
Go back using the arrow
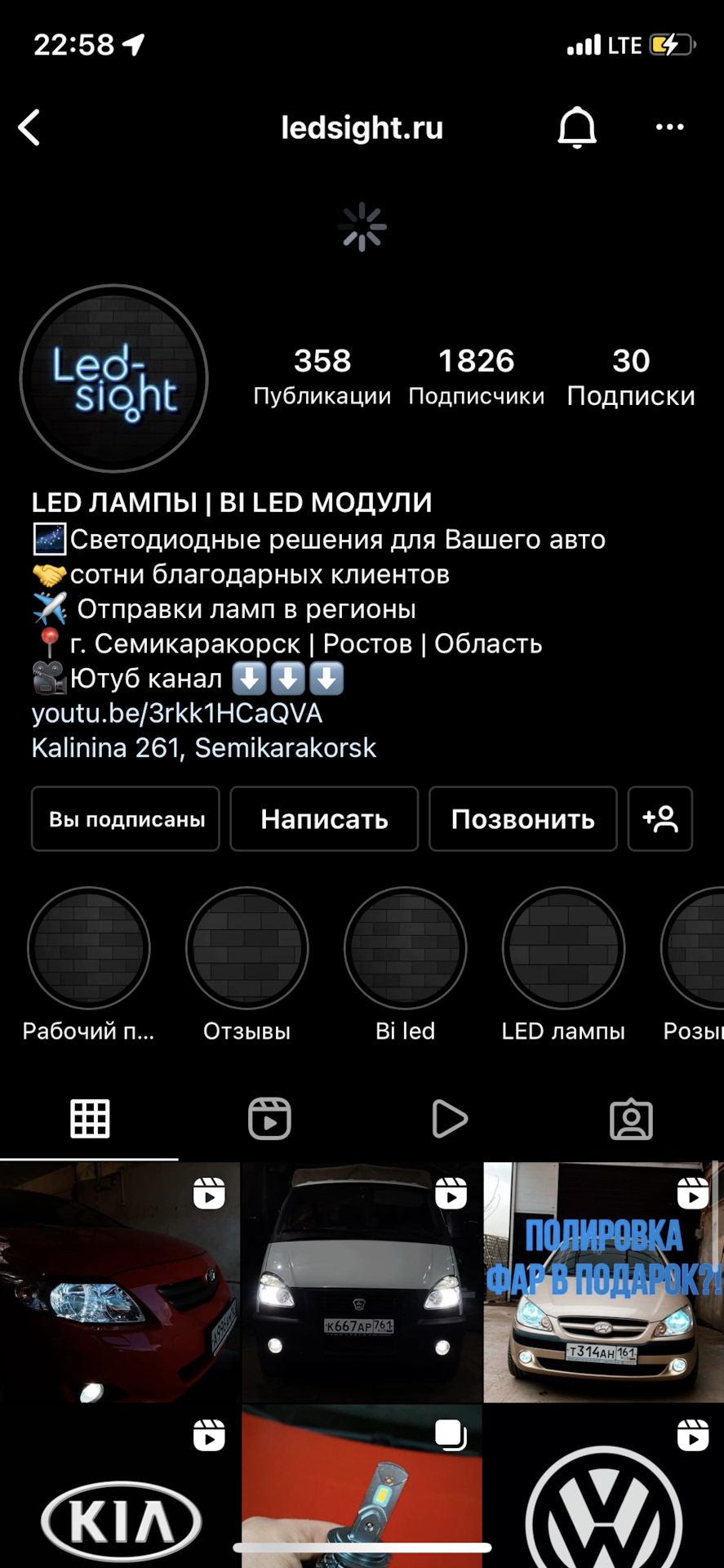coord(29,127)
